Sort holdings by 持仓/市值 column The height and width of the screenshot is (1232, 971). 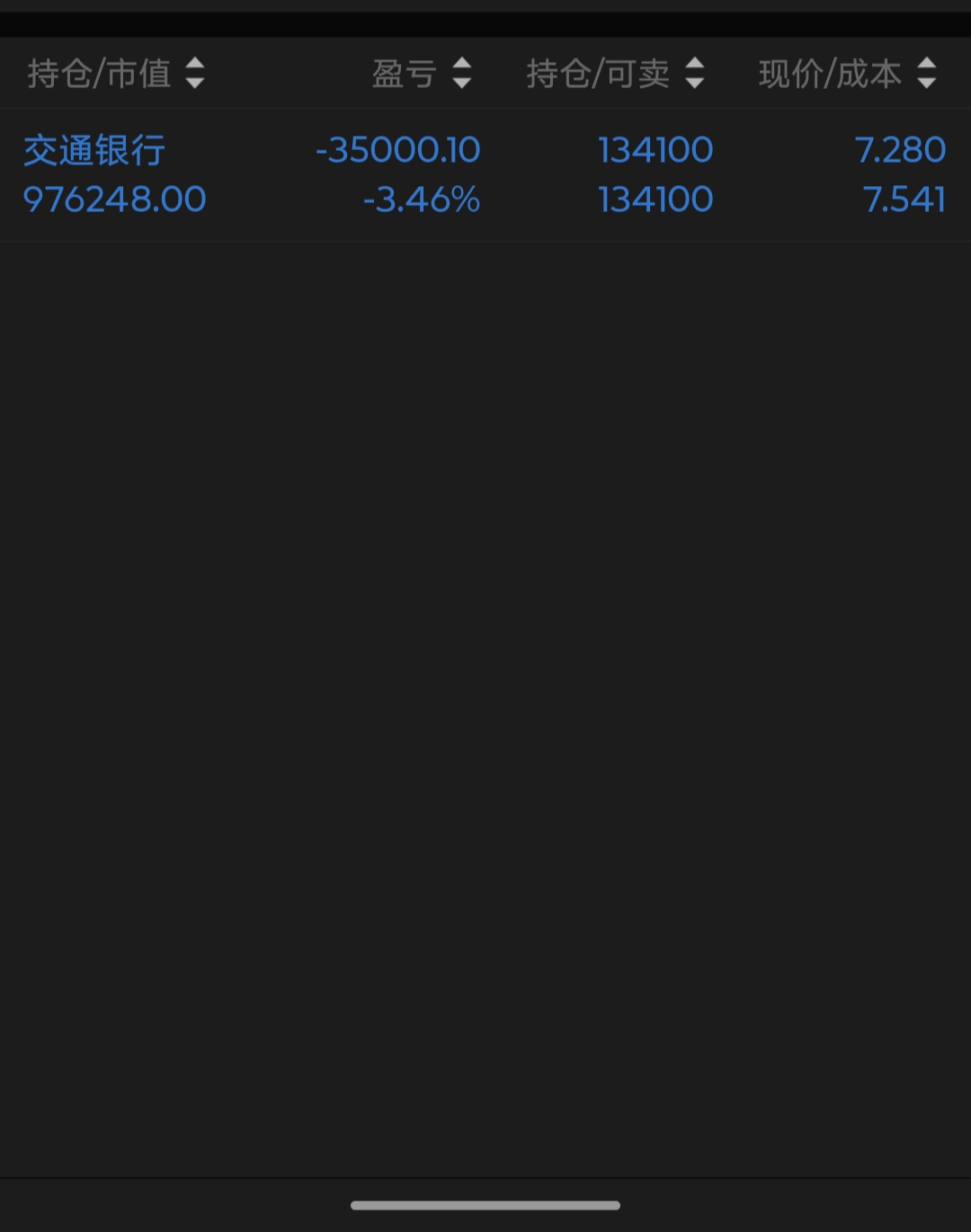coord(116,74)
